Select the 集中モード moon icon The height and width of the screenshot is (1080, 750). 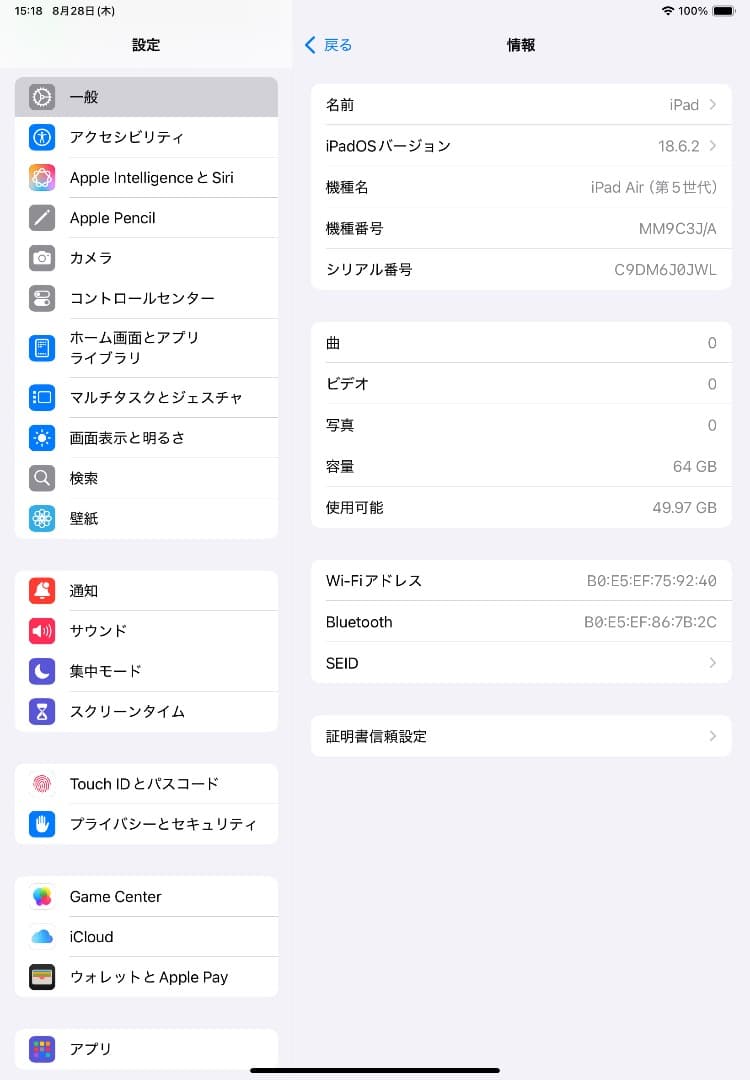(41, 671)
